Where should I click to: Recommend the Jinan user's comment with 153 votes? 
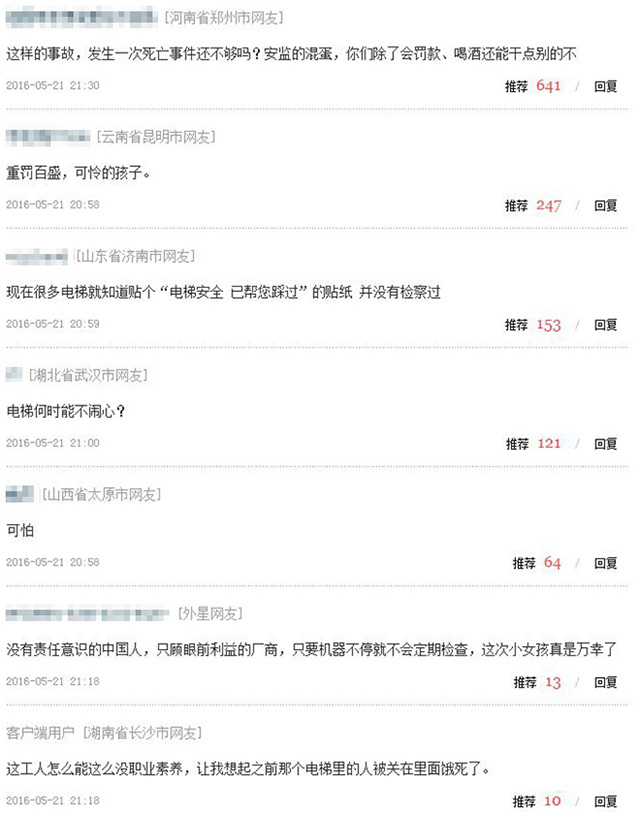click(x=516, y=324)
